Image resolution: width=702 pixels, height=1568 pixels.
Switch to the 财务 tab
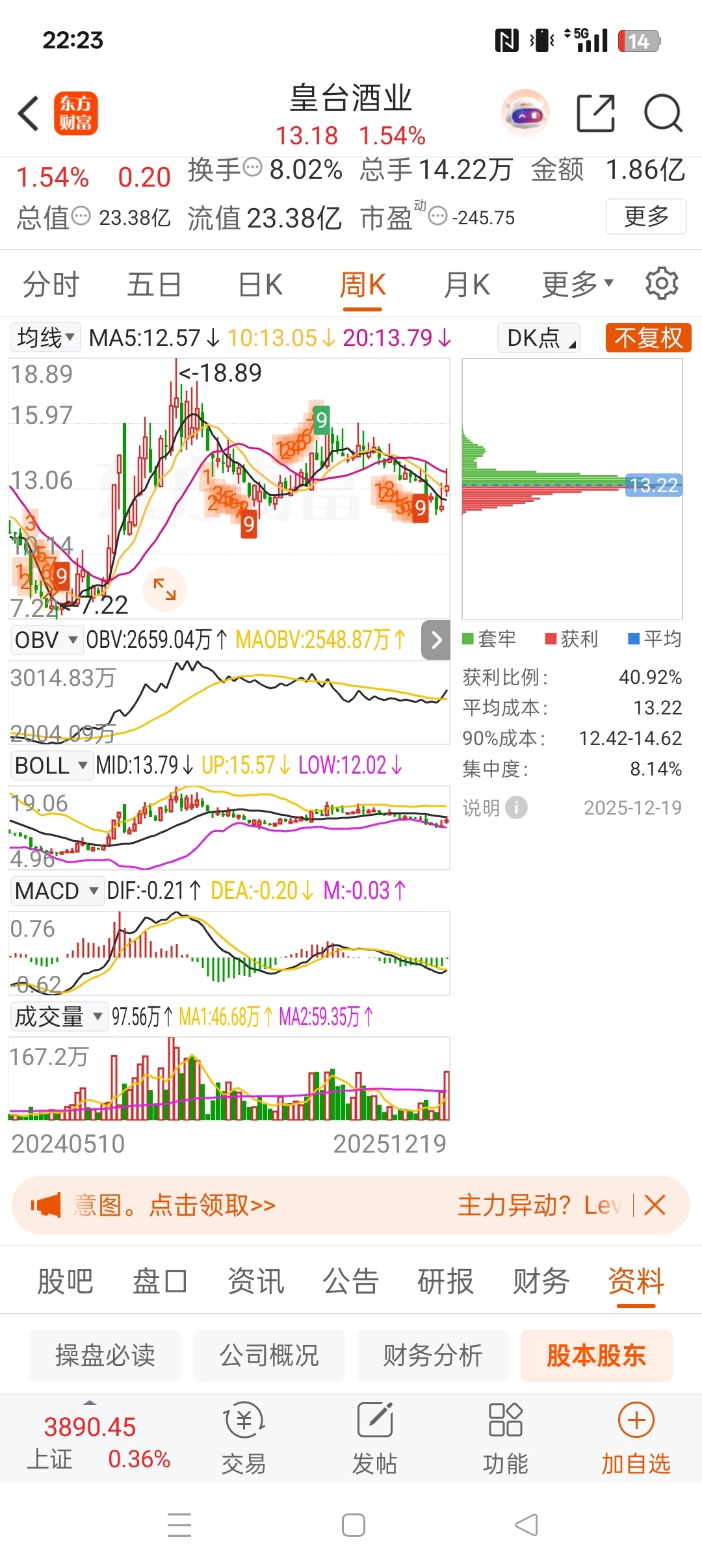541,1282
